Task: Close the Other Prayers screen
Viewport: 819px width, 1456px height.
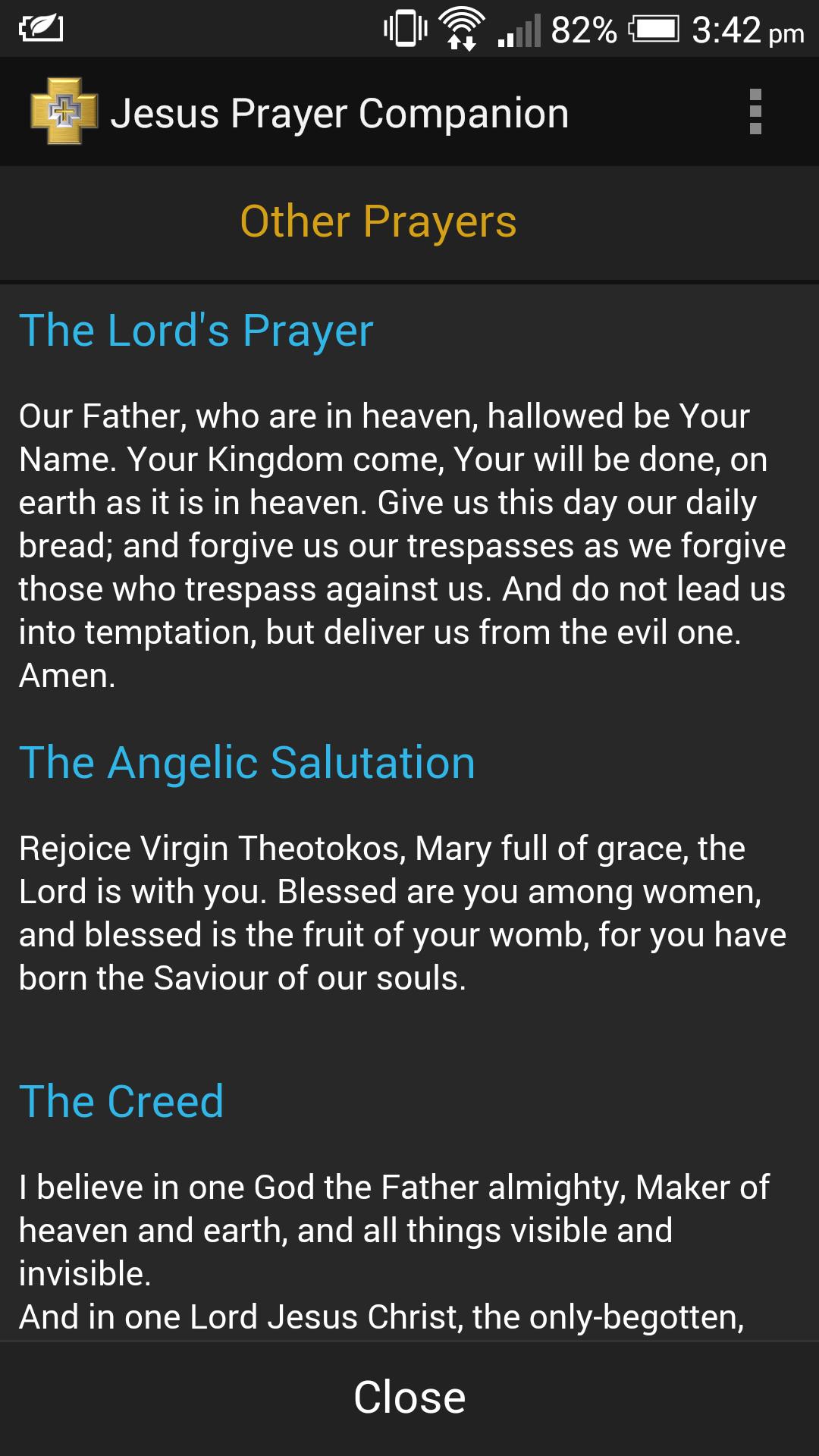Action: [409, 1397]
